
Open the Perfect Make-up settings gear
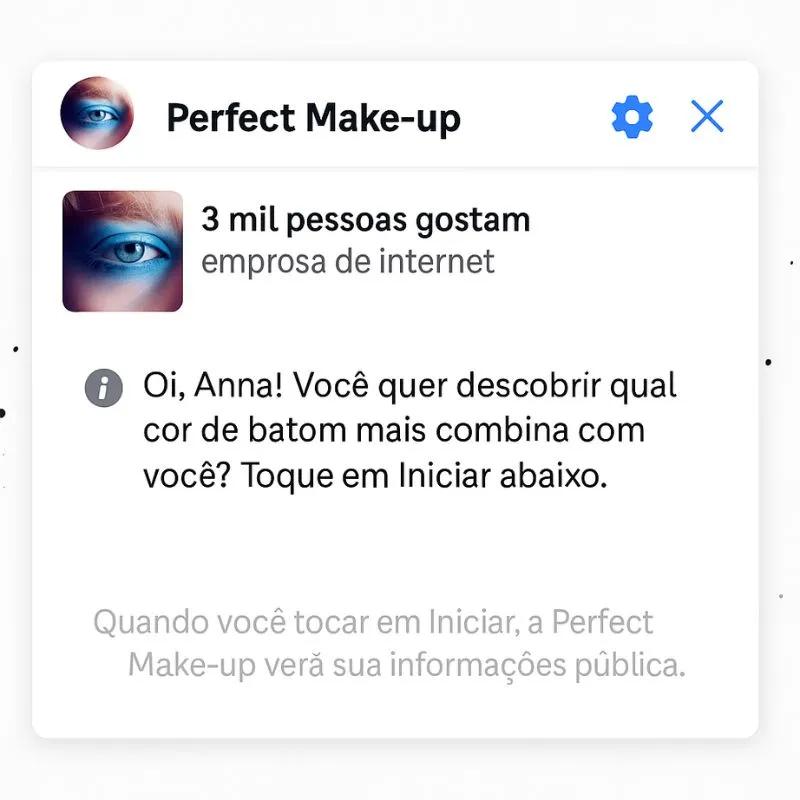632,118
